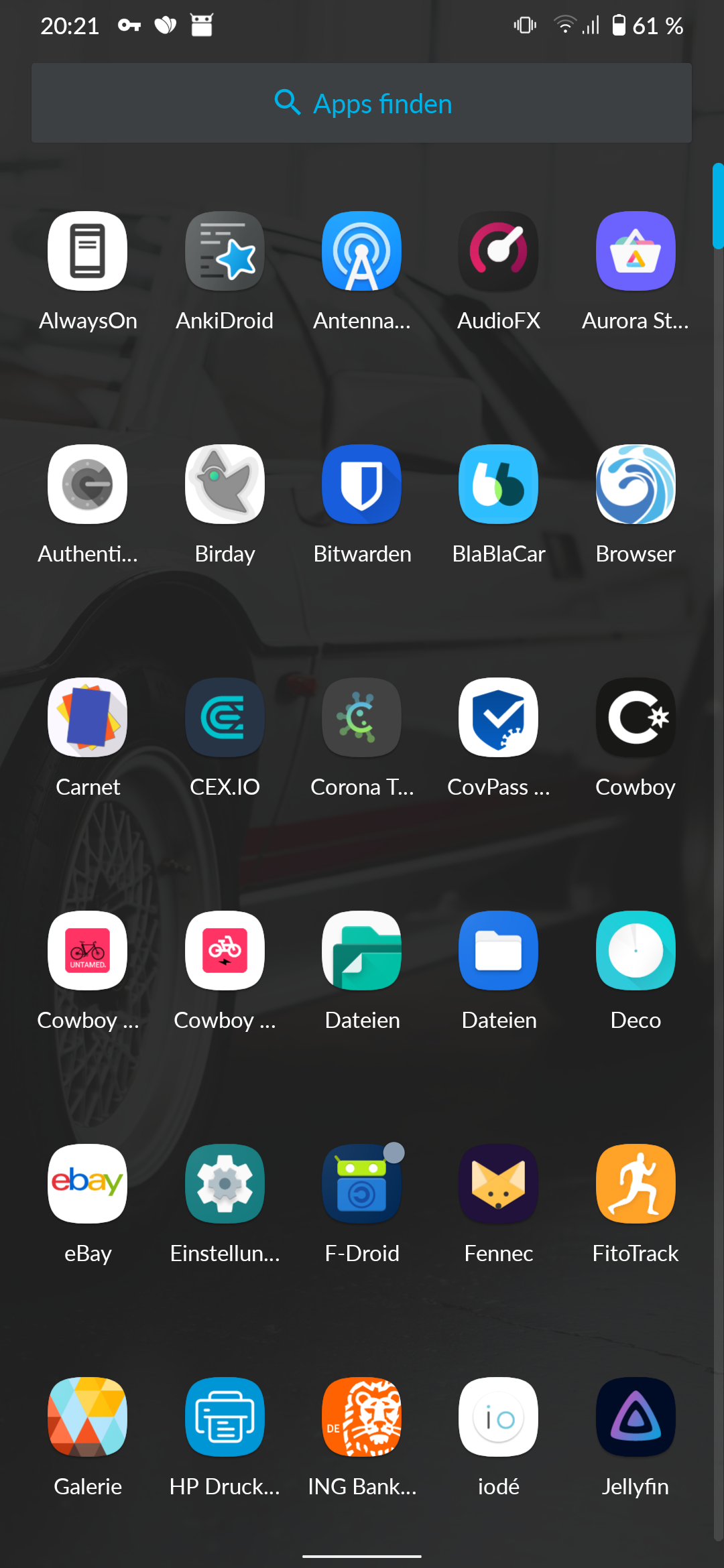724x1568 pixels.
Task: Open the Bitwarden password manager
Action: 362,484
